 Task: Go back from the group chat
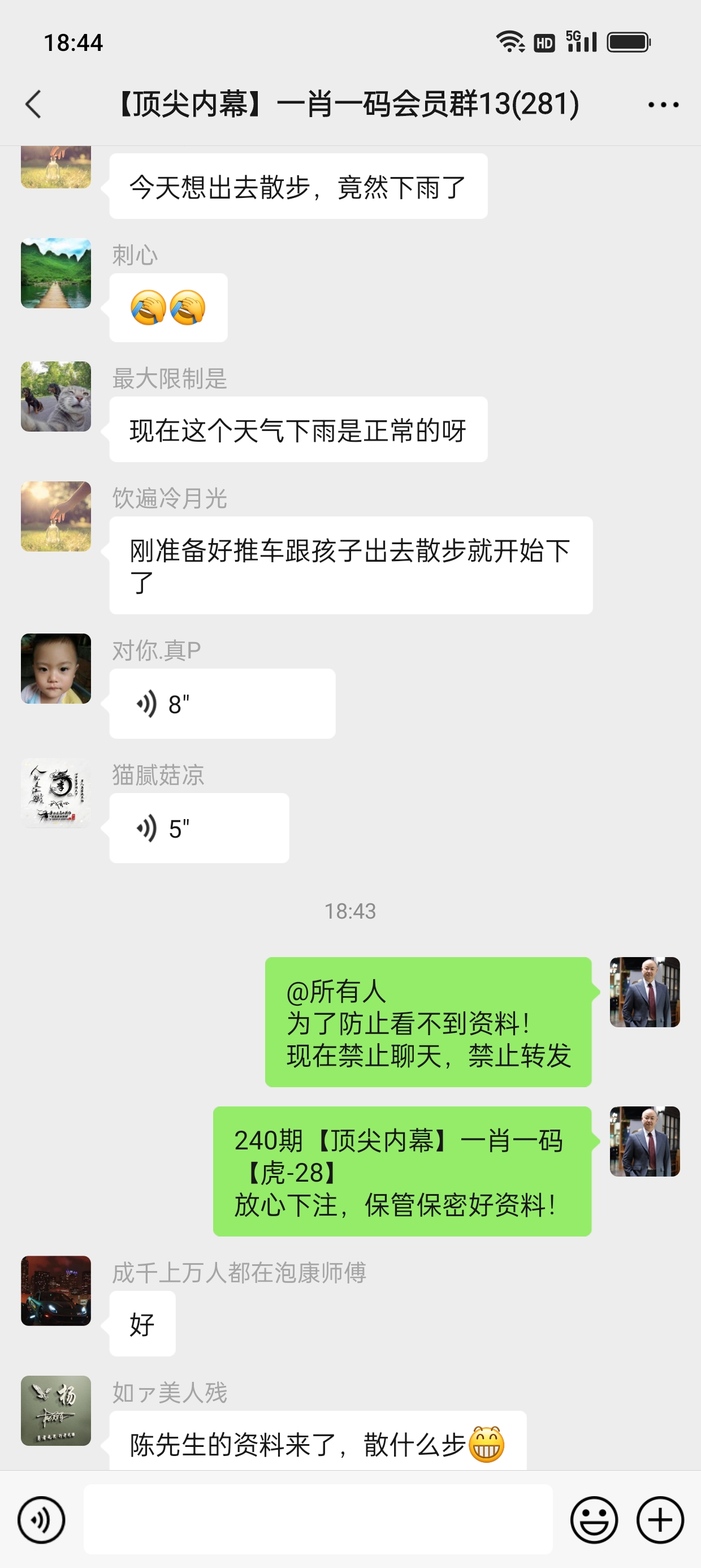(x=34, y=104)
